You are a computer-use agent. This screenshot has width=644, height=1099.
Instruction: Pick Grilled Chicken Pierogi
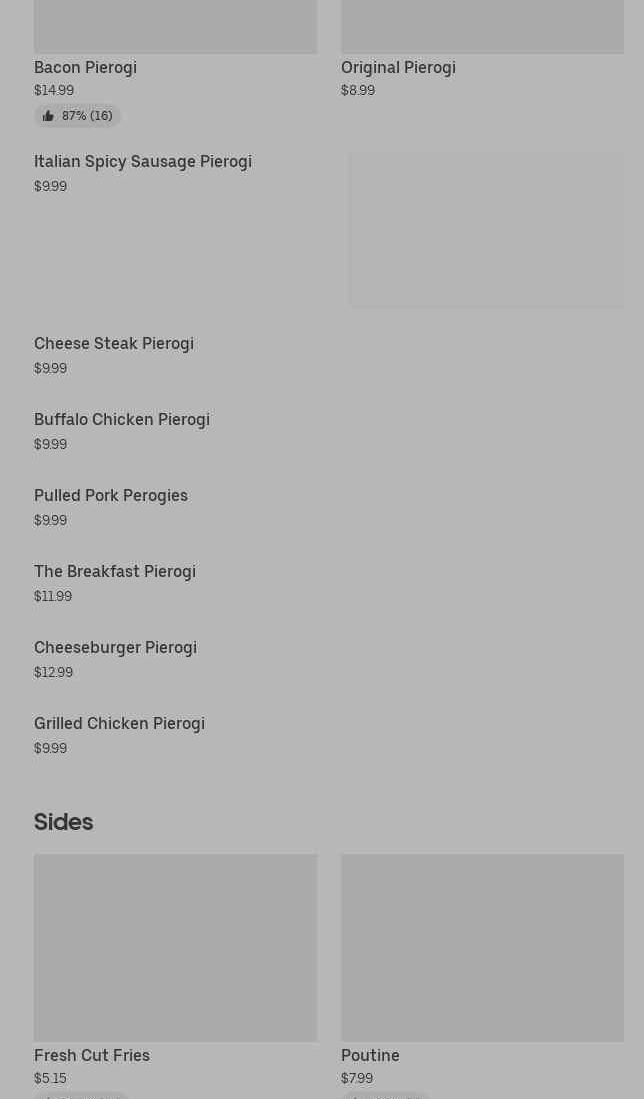pos(120,723)
